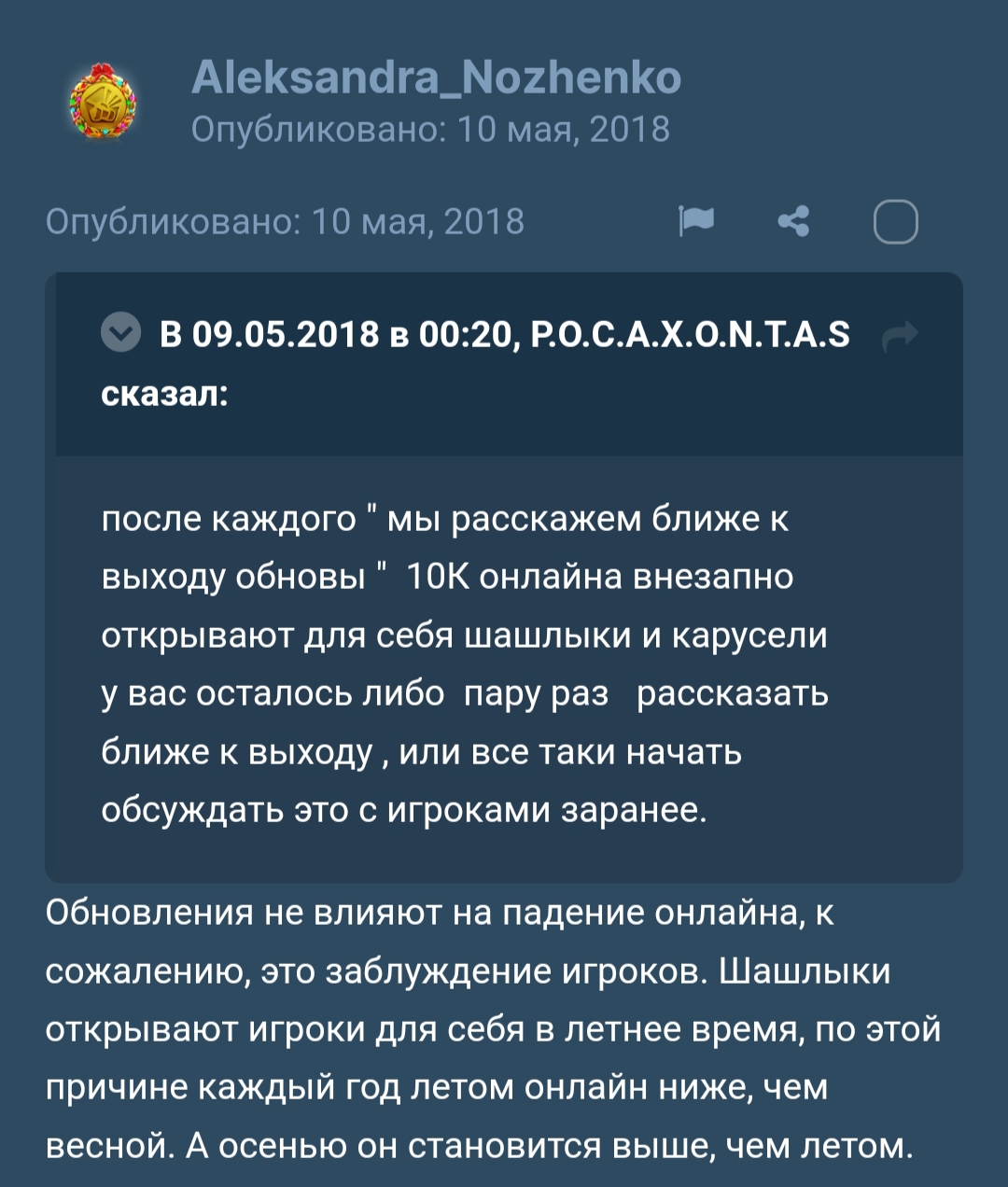The height and width of the screenshot is (1187, 1008).
Task: Jump to the original quoted post
Action: (900, 335)
